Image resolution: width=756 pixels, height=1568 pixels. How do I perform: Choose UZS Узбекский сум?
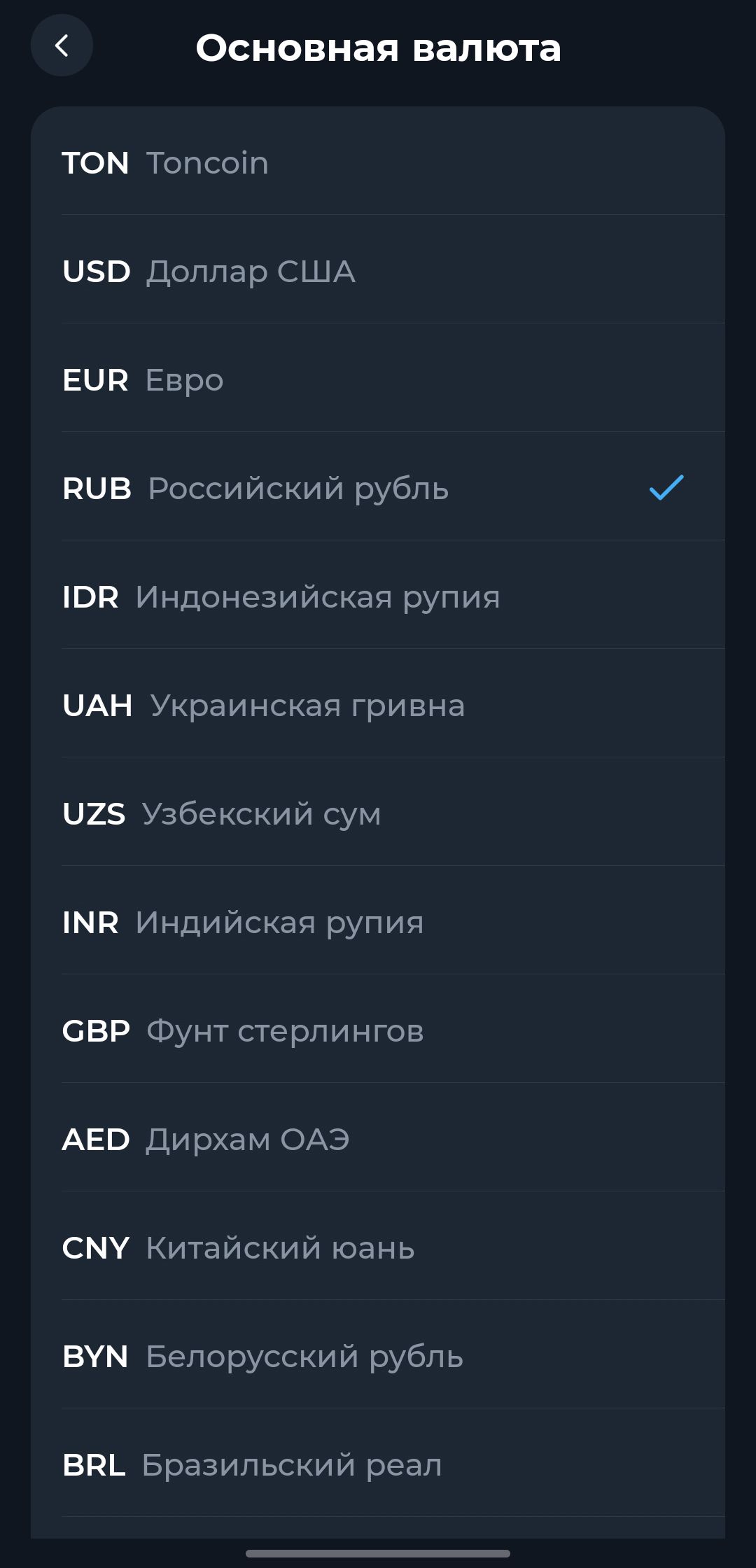click(x=378, y=814)
